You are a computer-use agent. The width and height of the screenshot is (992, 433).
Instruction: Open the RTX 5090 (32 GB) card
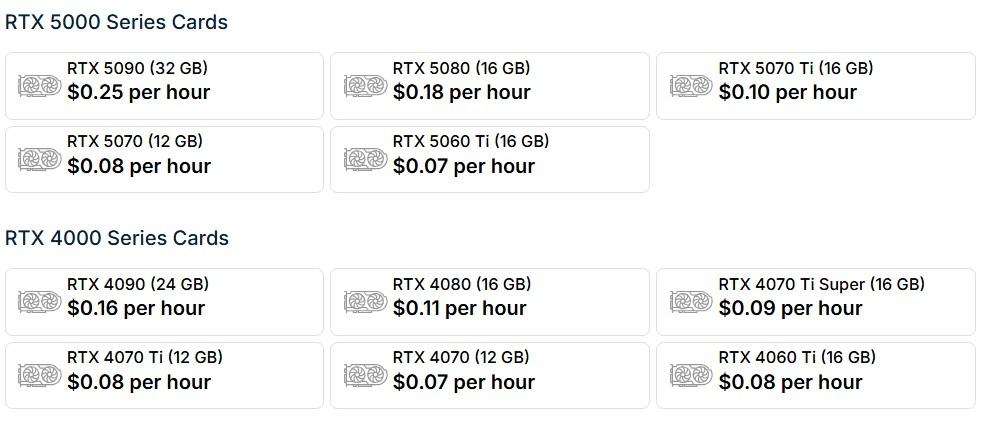tap(164, 86)
